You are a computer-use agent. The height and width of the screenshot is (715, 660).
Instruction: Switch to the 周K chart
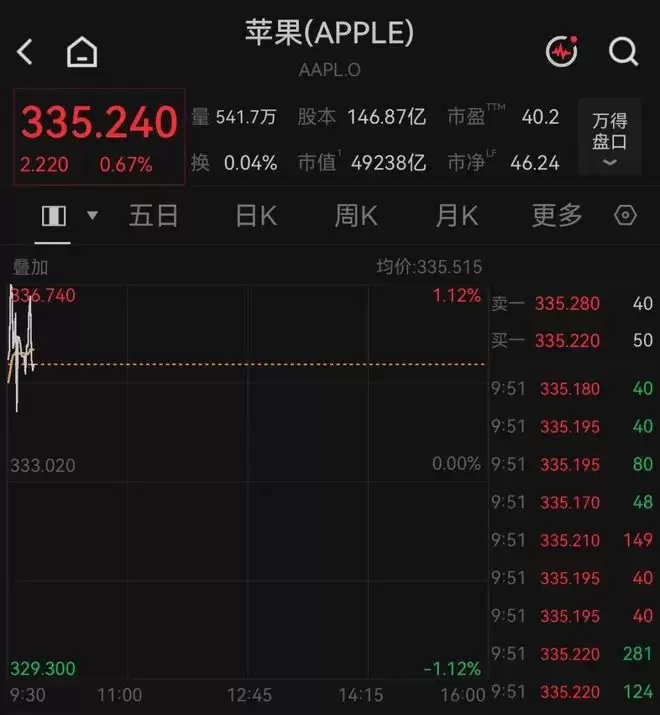356,216
